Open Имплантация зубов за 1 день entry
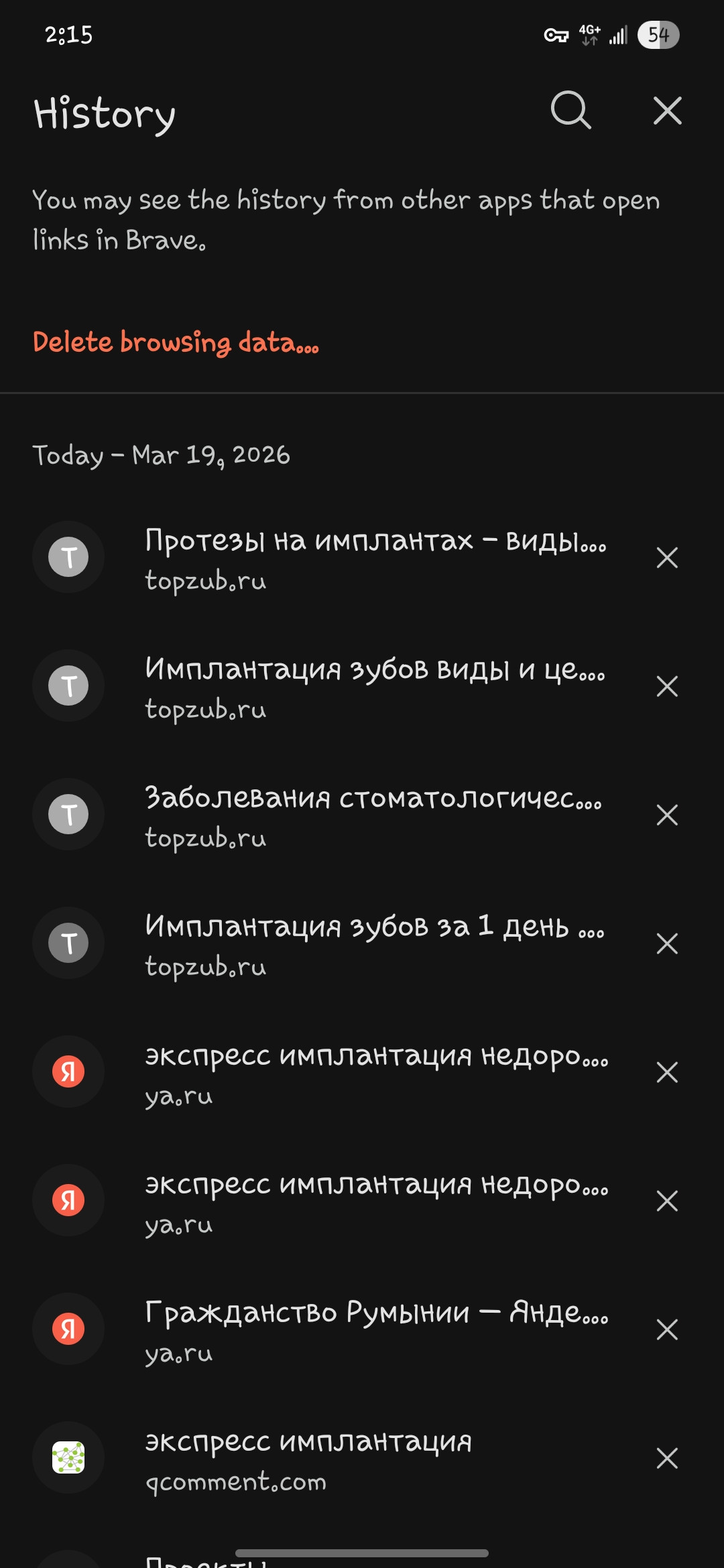The image size is (724, 1568). coord(375,943)
